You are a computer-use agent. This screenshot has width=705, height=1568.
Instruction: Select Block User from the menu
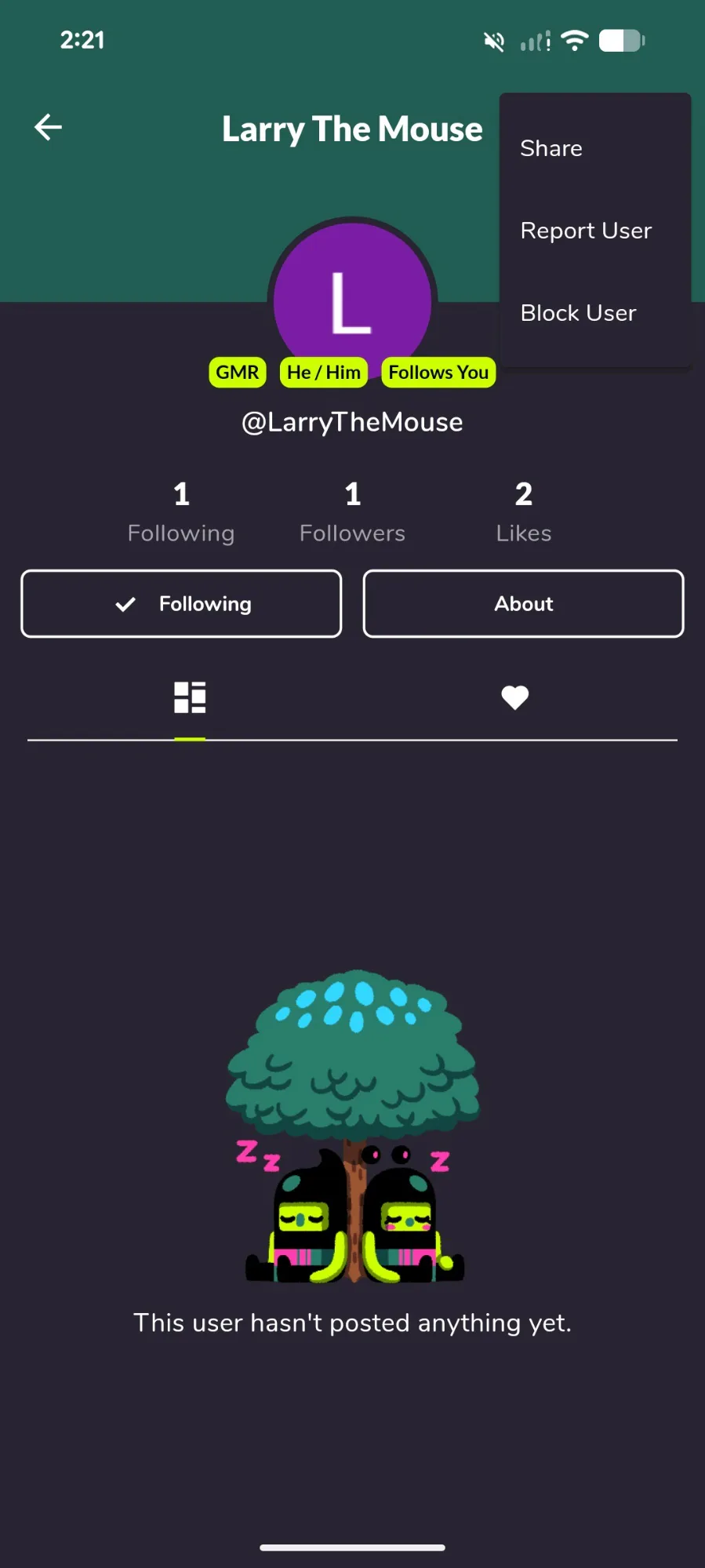[x=578, y=313]
